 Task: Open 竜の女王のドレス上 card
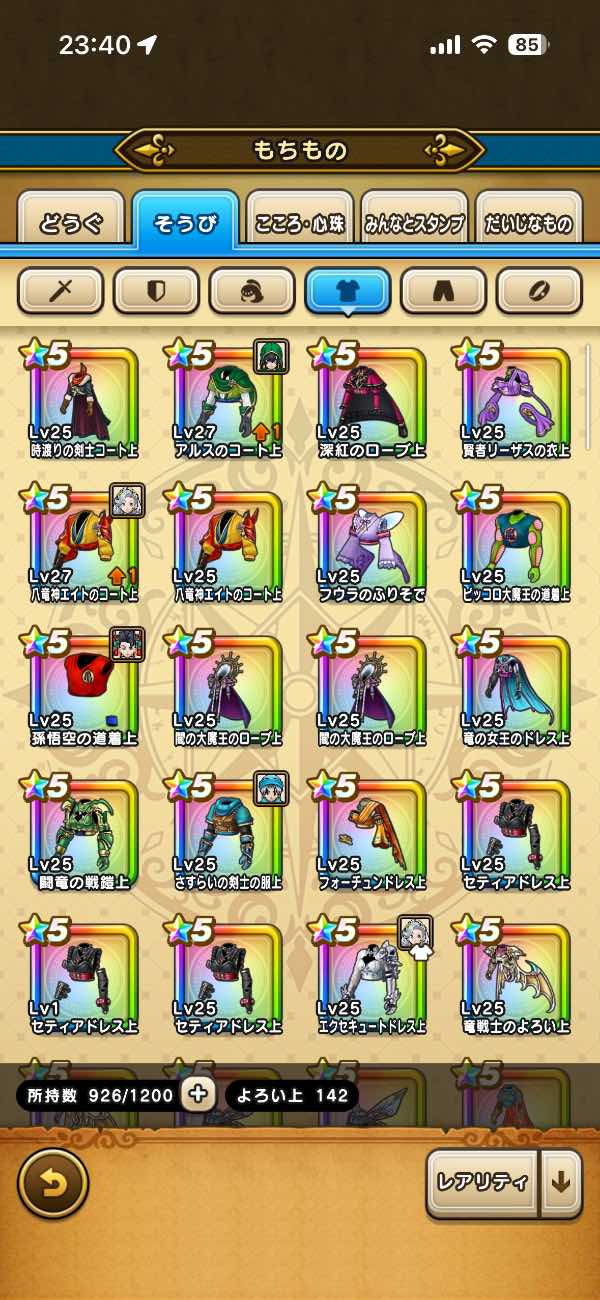pyautogui.click(x=516, y=690)
